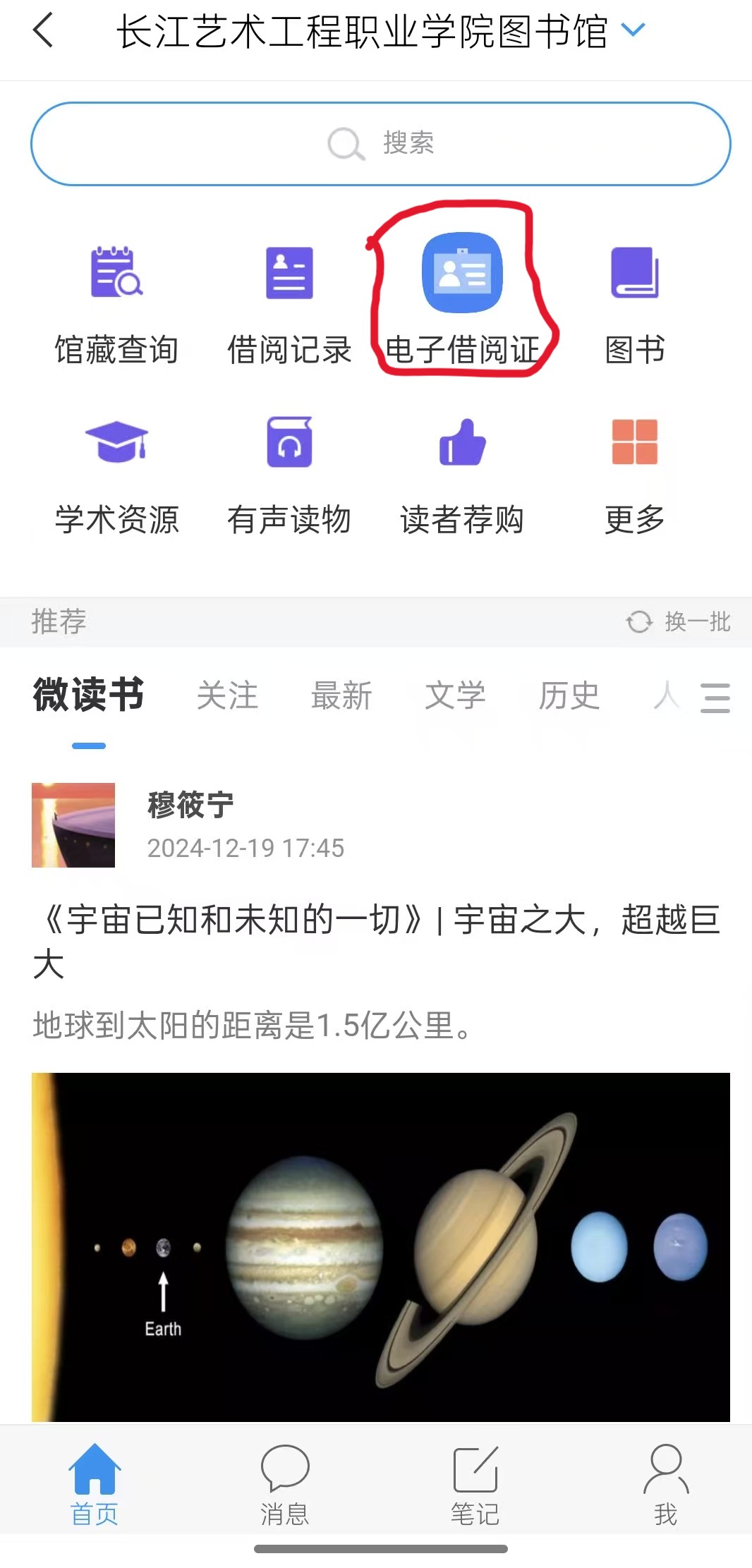Image resolution: width=752 pixels, height=1568 pixels.
Task: Select the 文学 category tab
Action: 455,695
